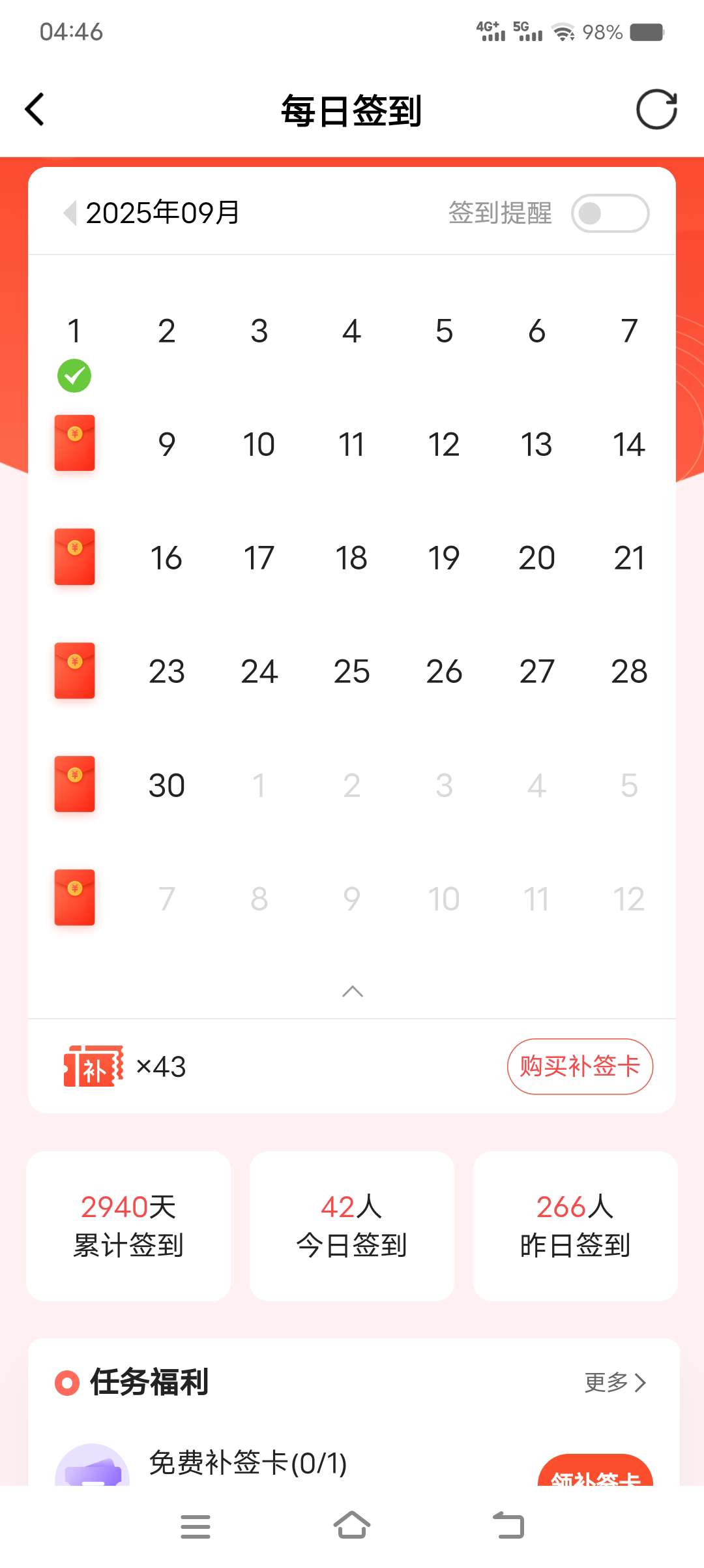This screenshot has width=704, height=1568.
Task: Turn on the 签到提醒 switch
Action: coord(609,213)
